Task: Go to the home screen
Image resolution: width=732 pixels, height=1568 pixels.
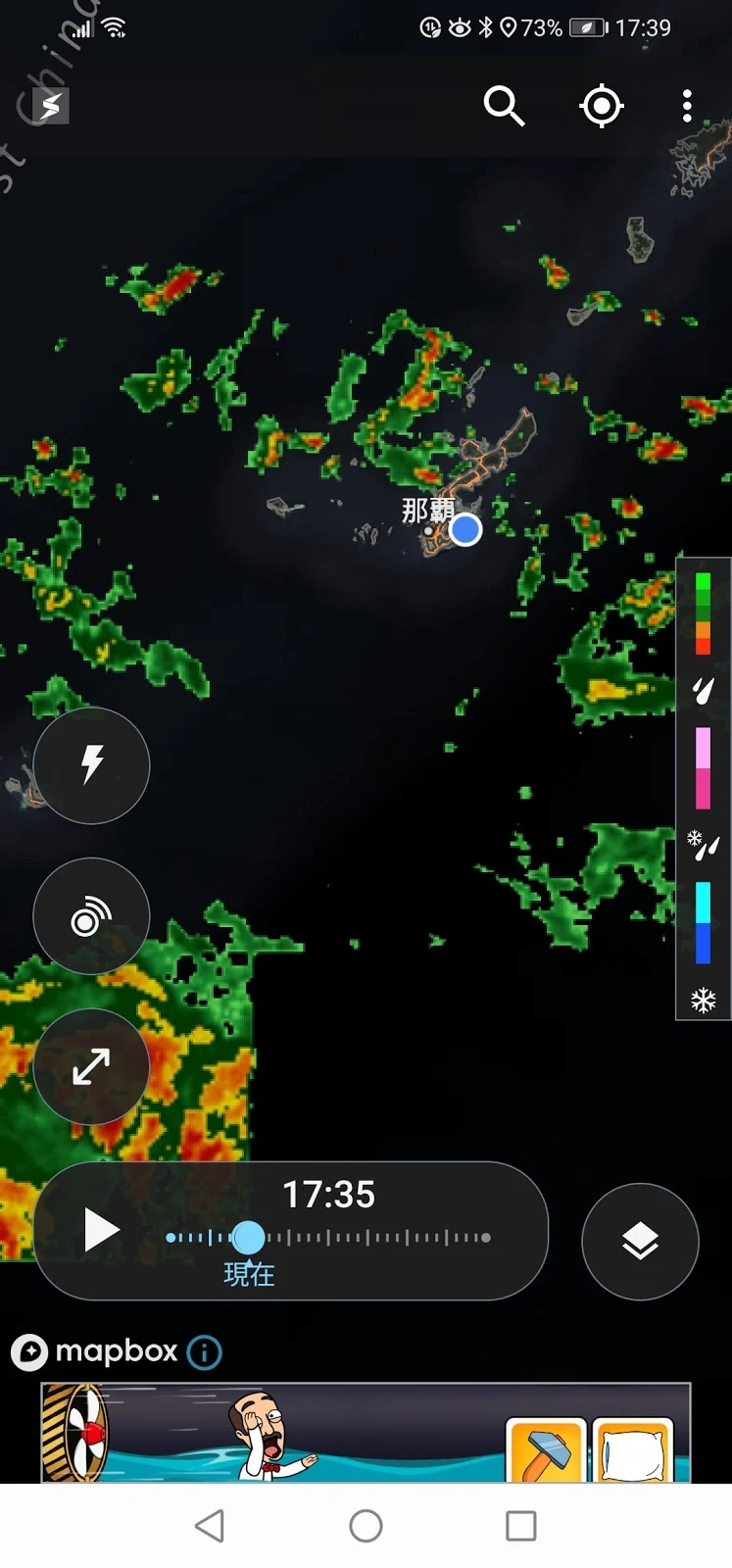Action: [366, 1526]
